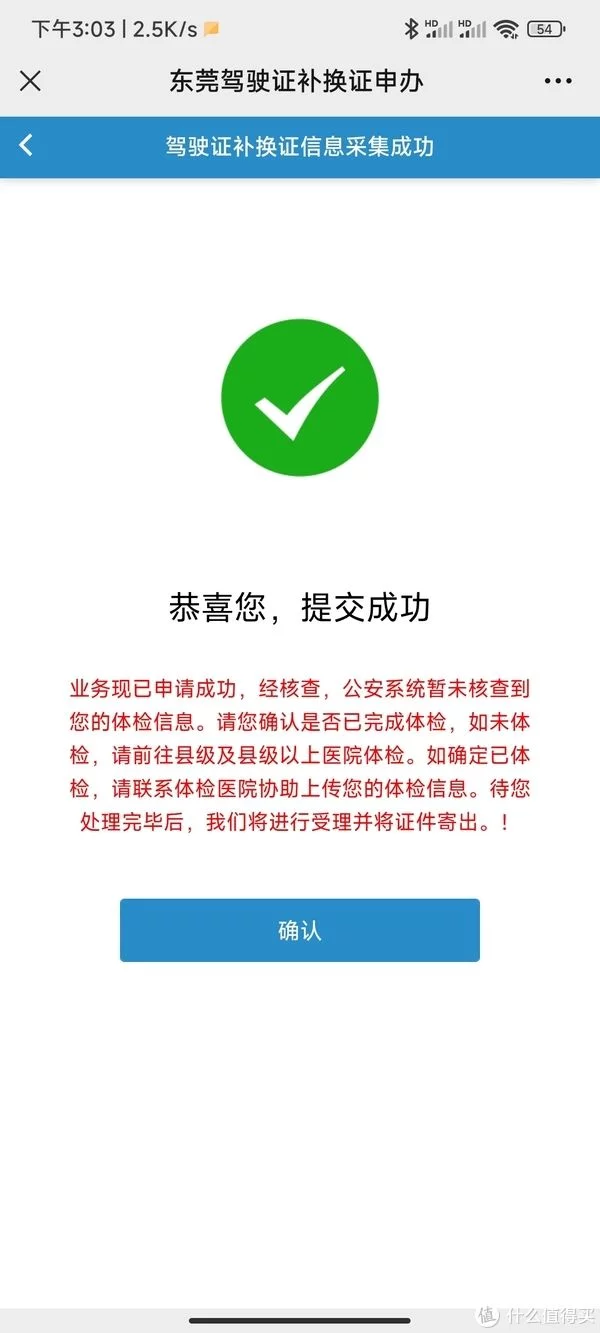Tap the 确认 button to confirm
The height and width of the screenshot is (1333, 600).
pyautogui.click(x=299, y=930)
